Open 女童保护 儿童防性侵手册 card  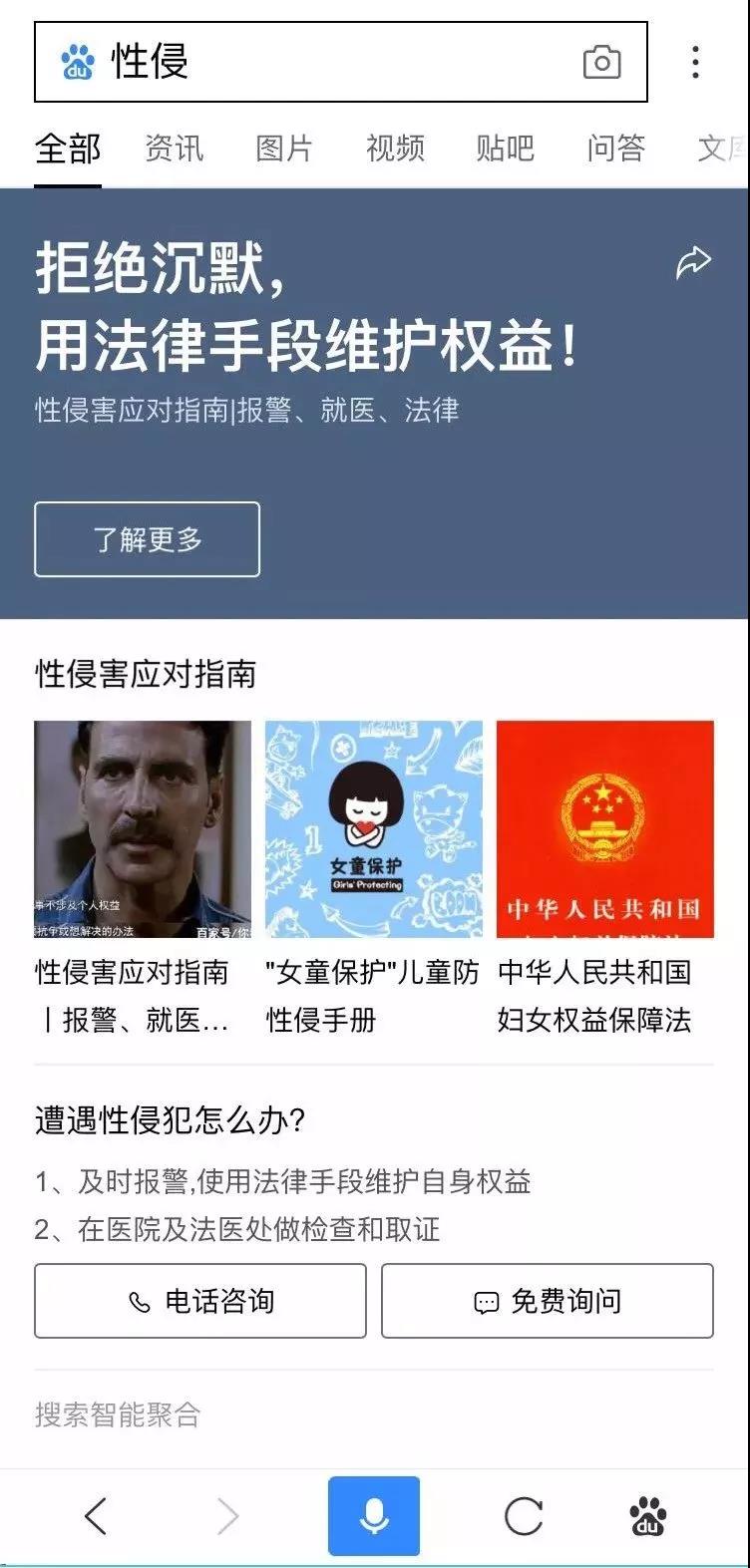(x=374, y=877)
